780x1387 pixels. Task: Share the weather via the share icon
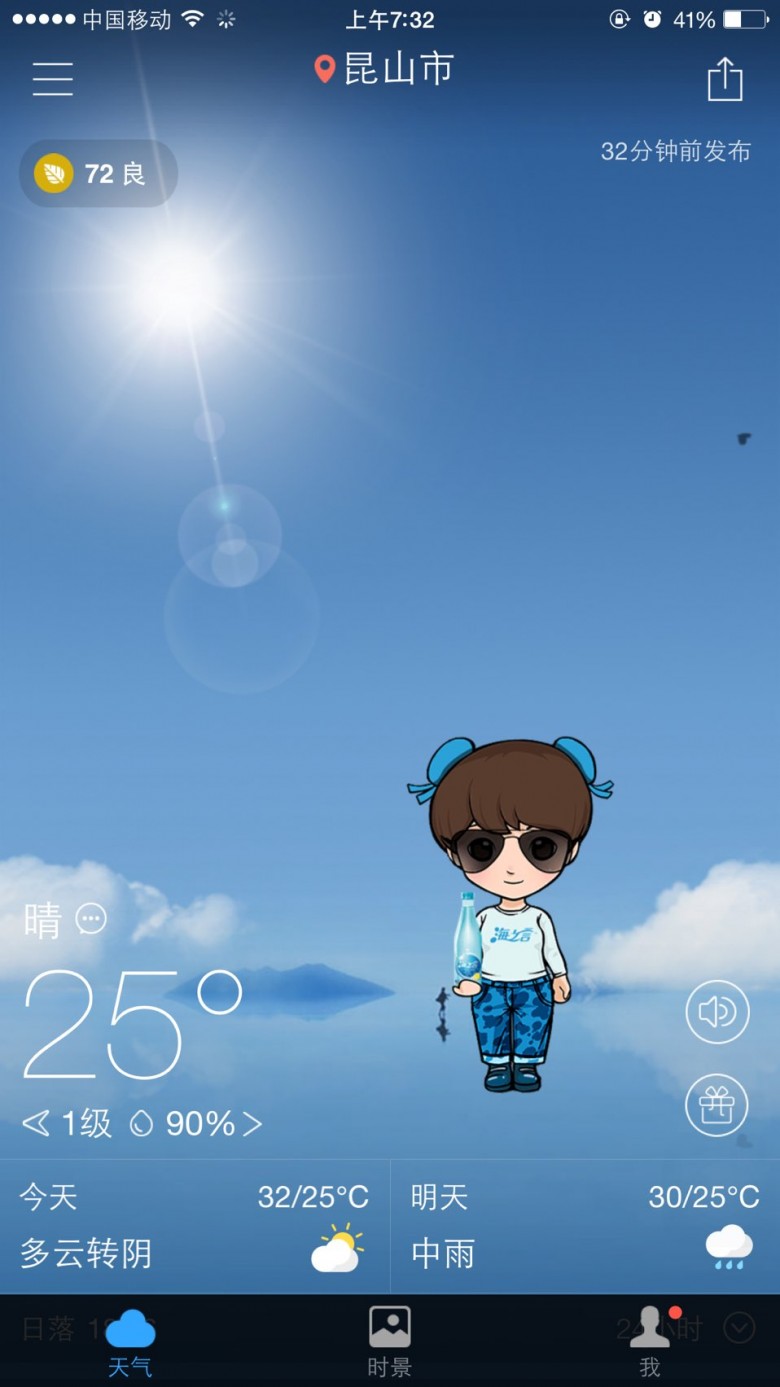[x=725, y=79]
